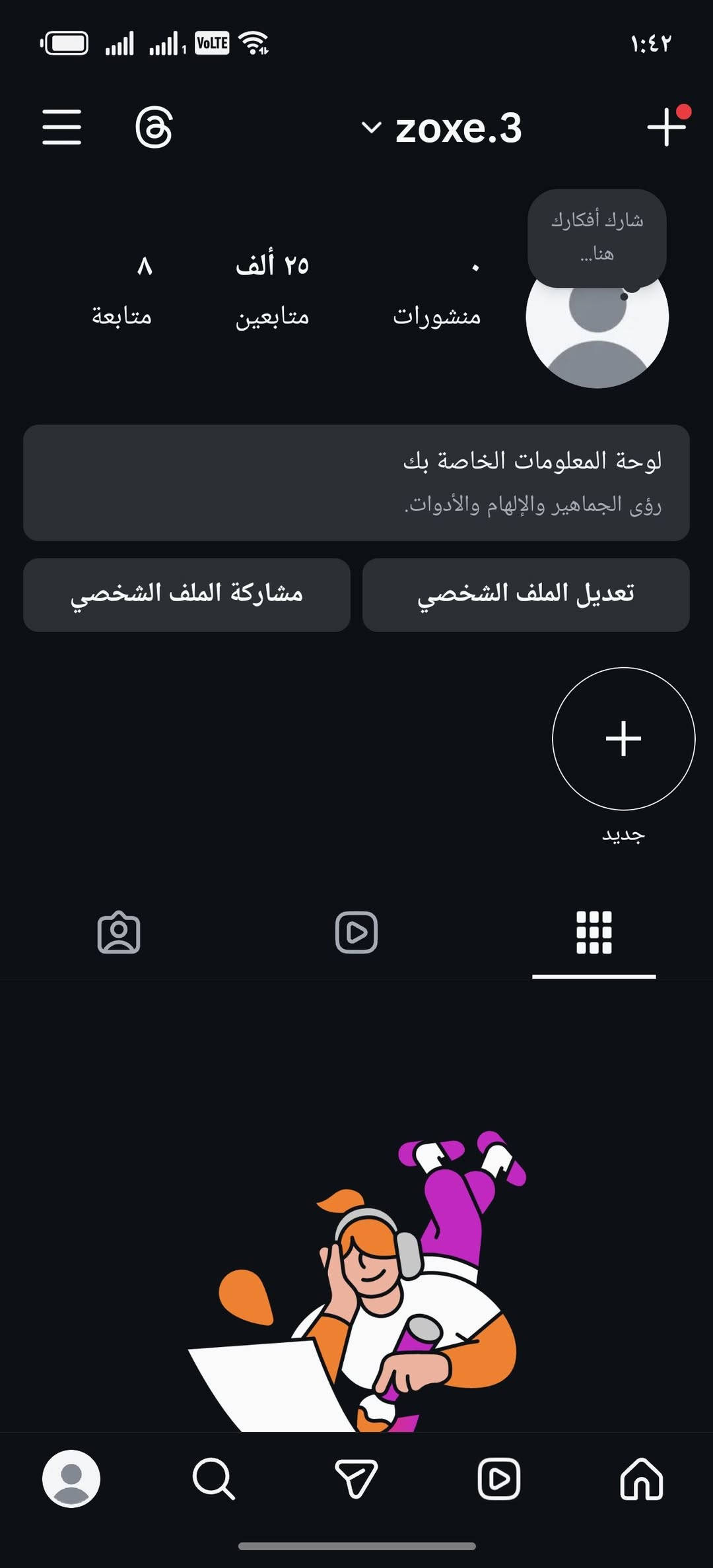Open the share your thoughts note bubble
The image size is (713, 1568).
pyautogui.click(x=597, y=236)
